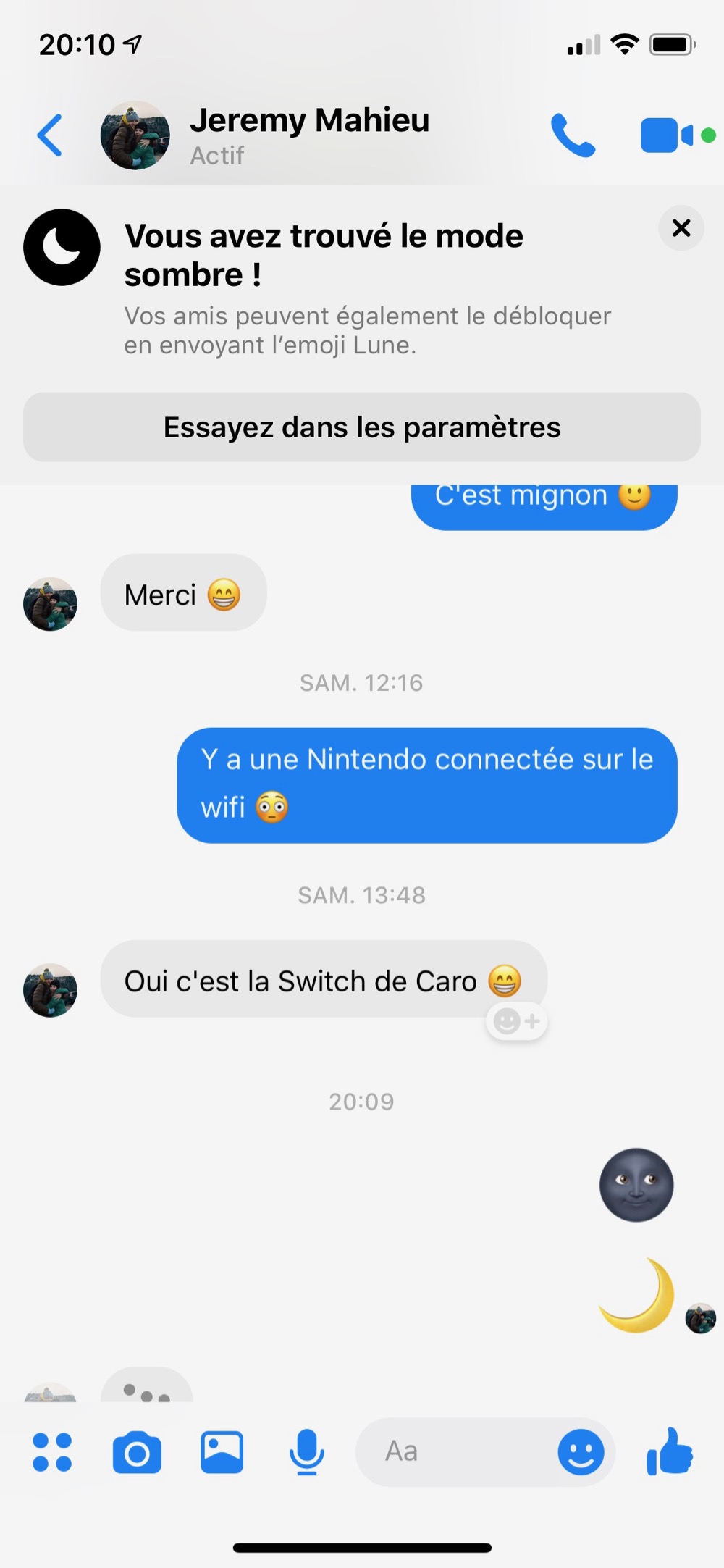Open Jeremy Mahieu's profile details
724x1568 pixels.
tap(308, 135)
